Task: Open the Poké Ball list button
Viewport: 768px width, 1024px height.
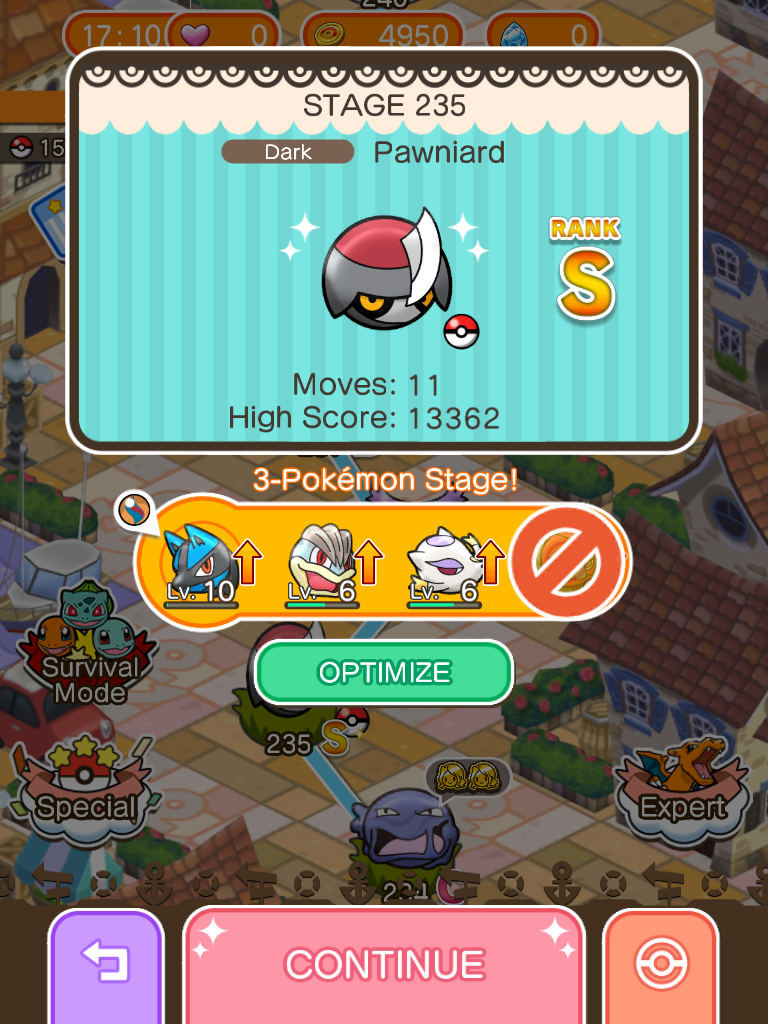Action: [x=661, y=964]
